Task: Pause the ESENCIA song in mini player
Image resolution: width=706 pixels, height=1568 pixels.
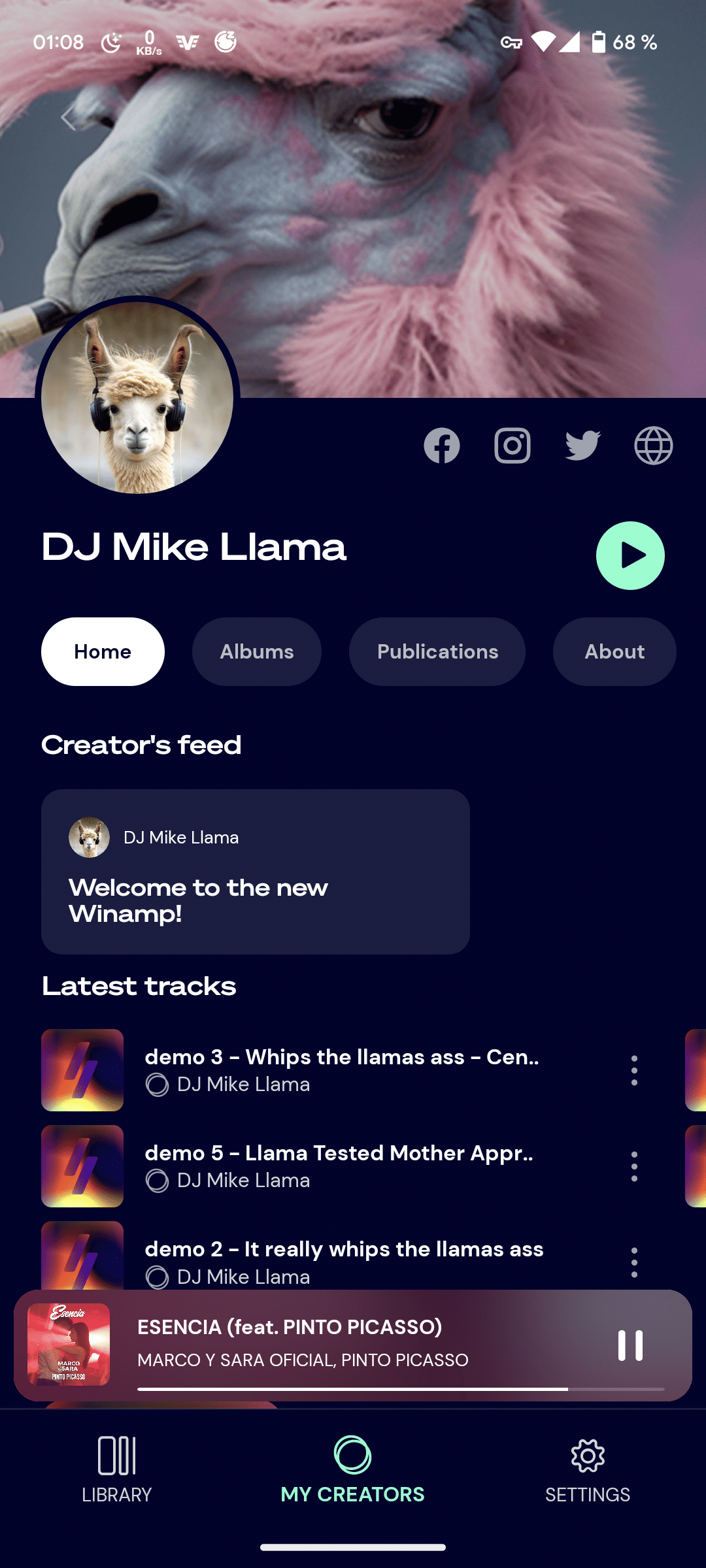Action: 630,1346
